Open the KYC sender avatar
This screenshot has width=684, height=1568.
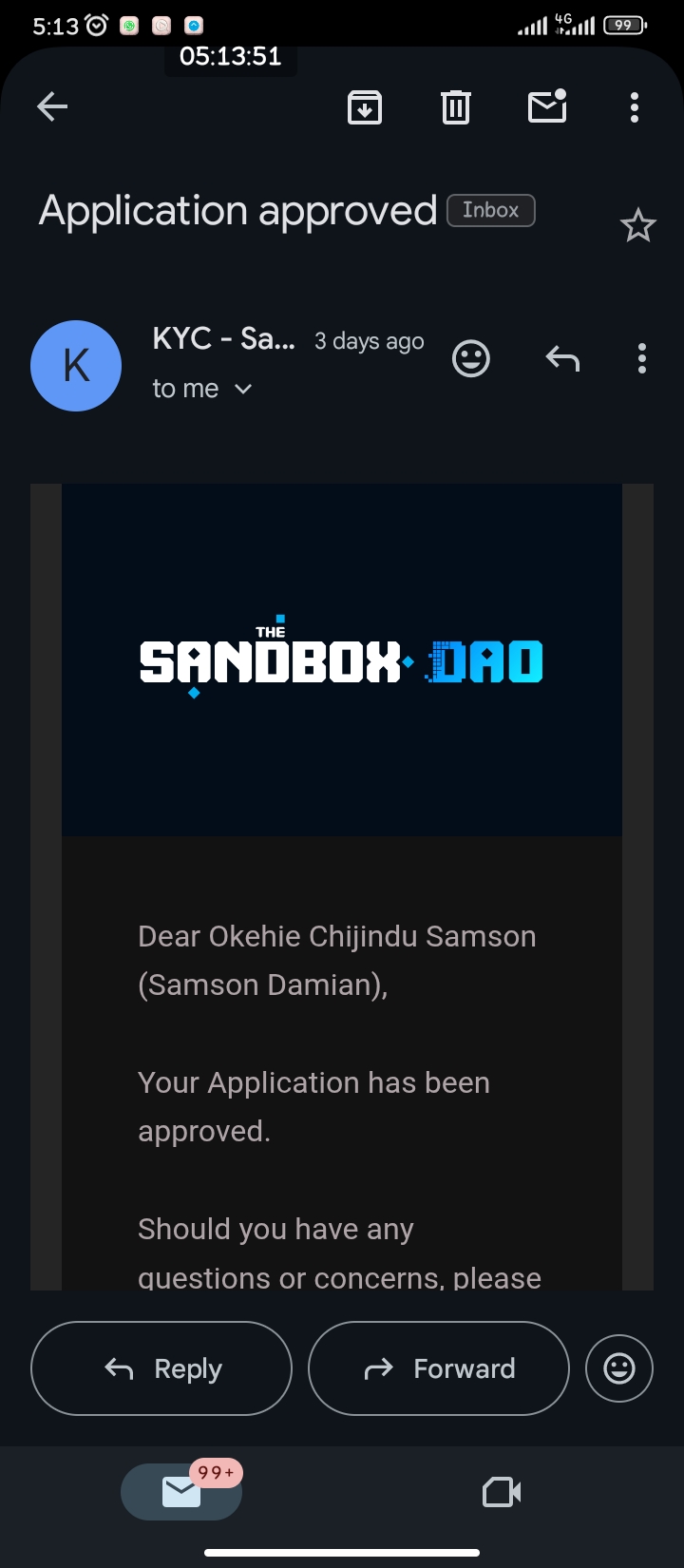pos(76,366)
